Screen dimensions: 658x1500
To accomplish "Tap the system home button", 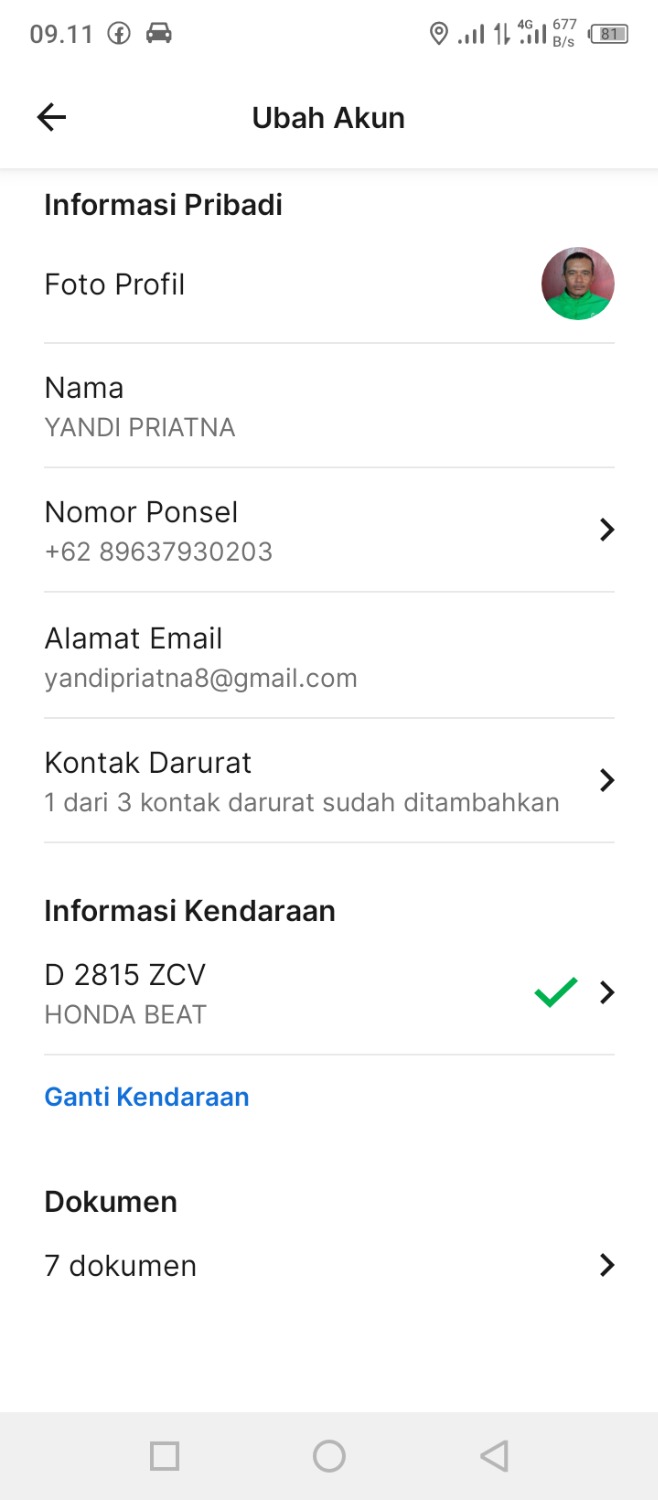I will click(x=329, y=1456).
